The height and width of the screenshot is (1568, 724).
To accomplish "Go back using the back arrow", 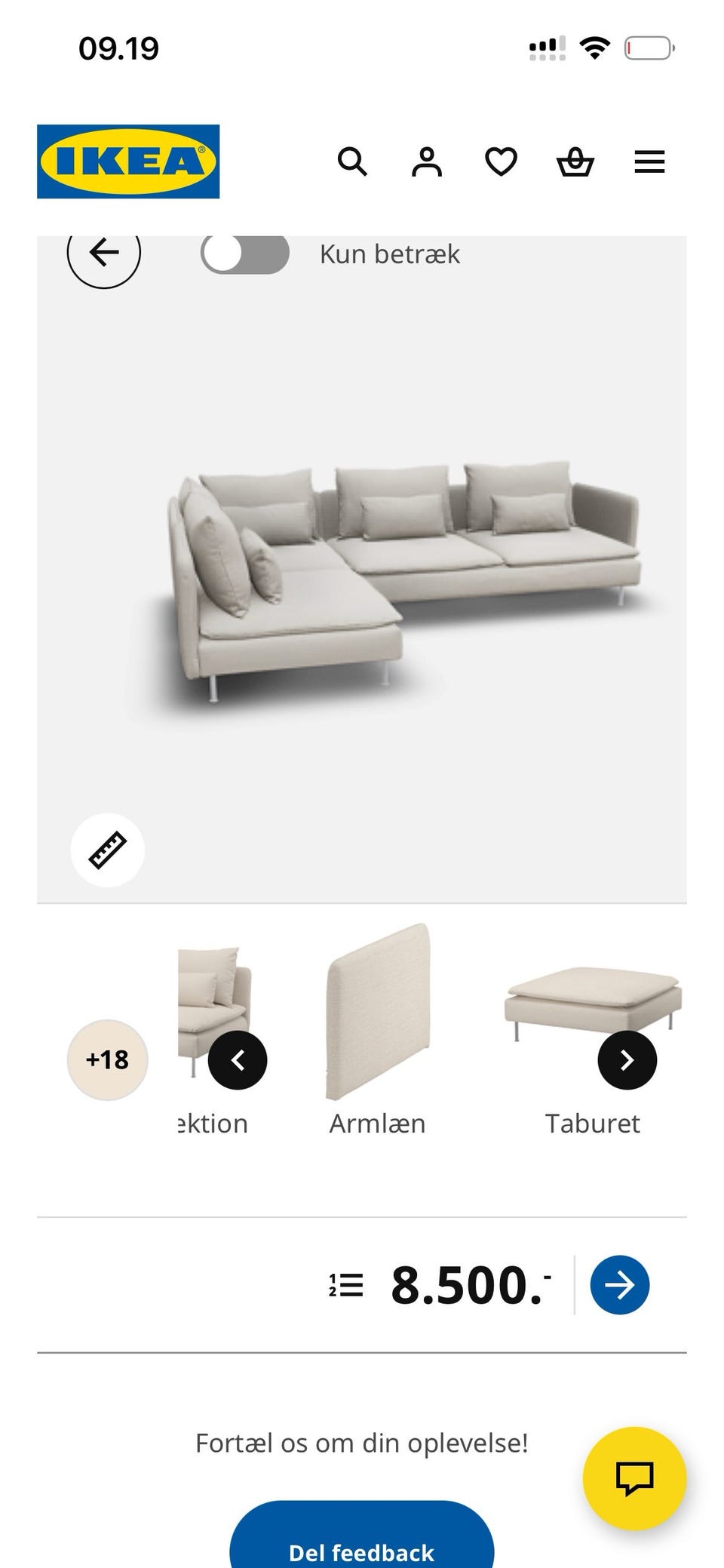I will click(x=103, y=253).
